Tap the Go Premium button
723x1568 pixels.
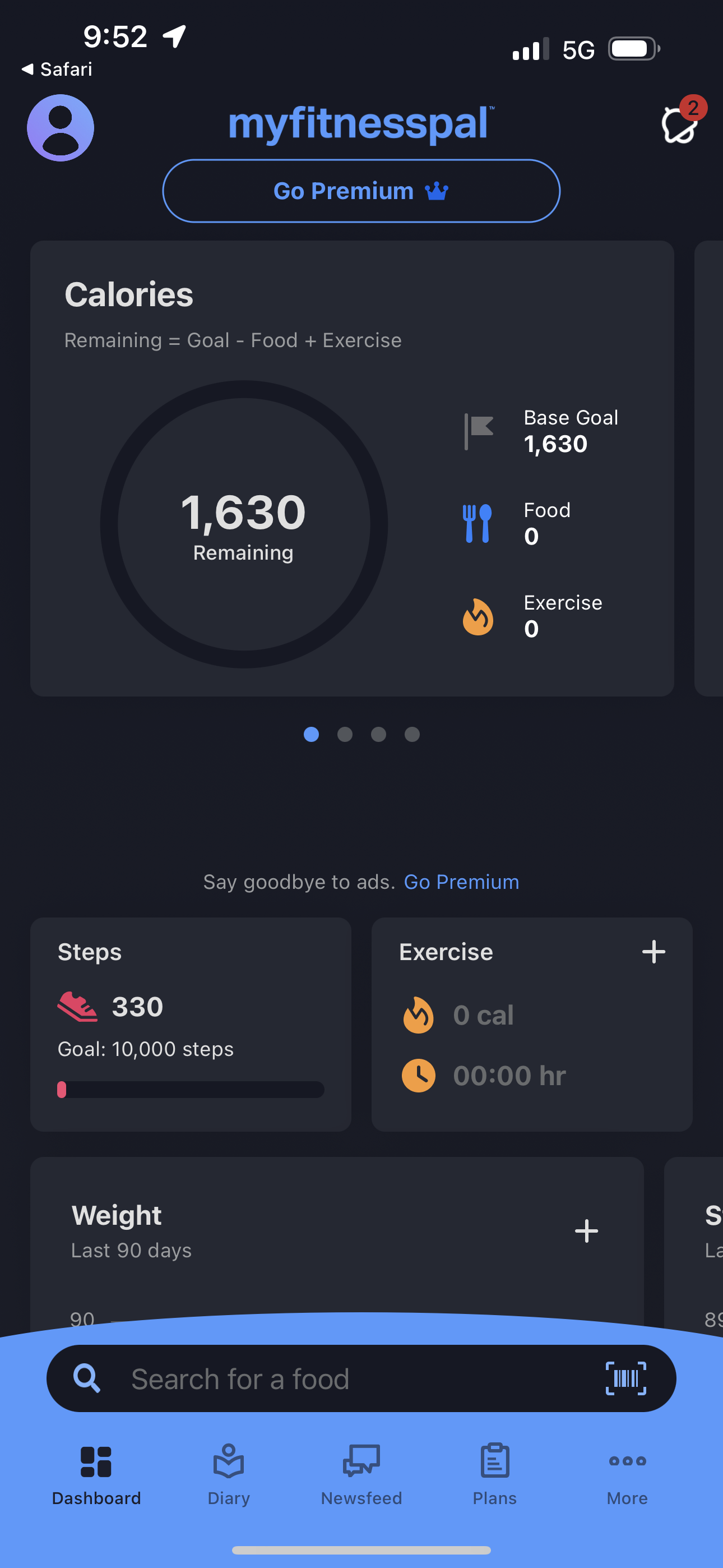tap(361, 191)
